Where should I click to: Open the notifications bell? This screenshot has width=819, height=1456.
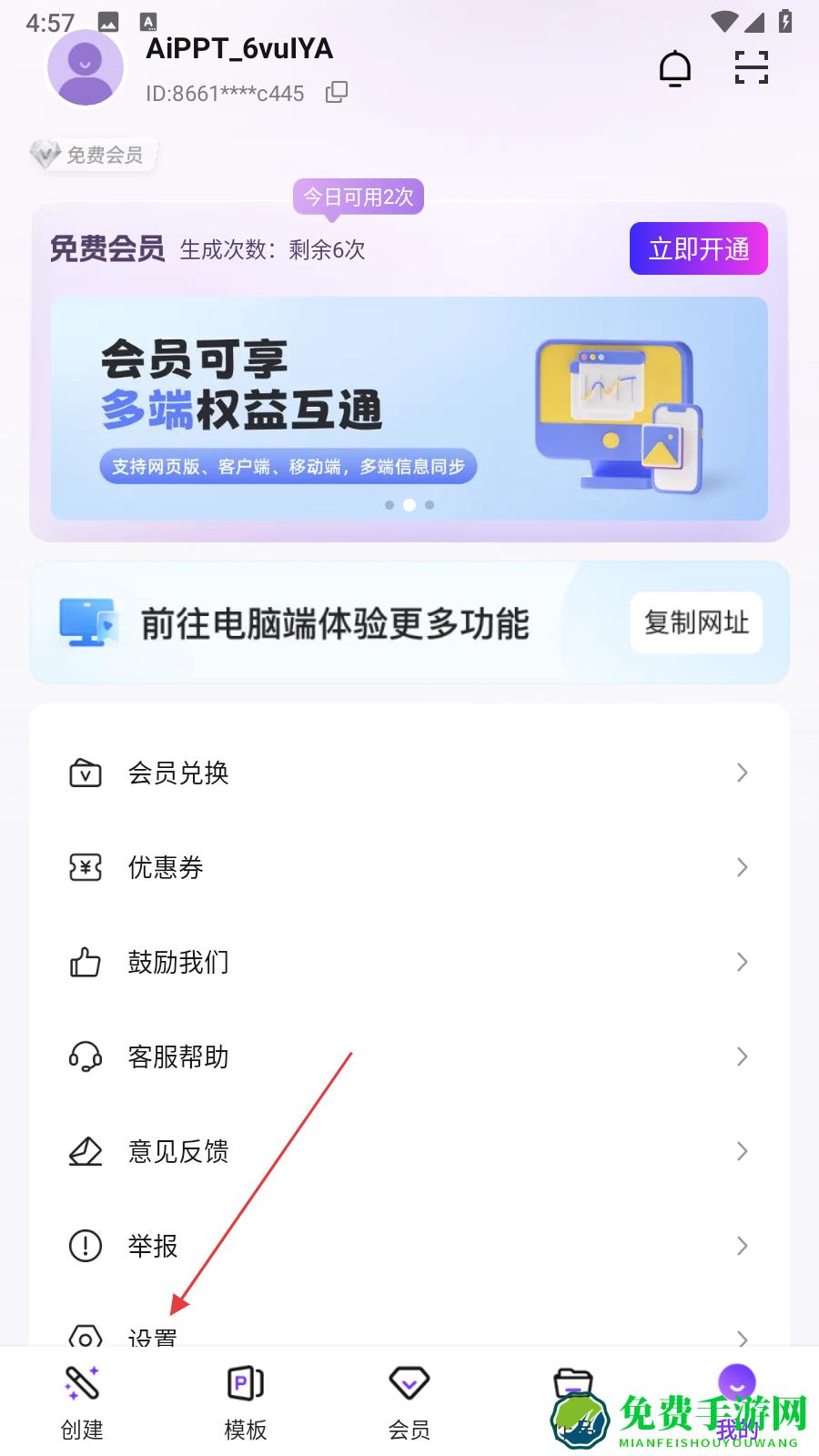(675, 69)
